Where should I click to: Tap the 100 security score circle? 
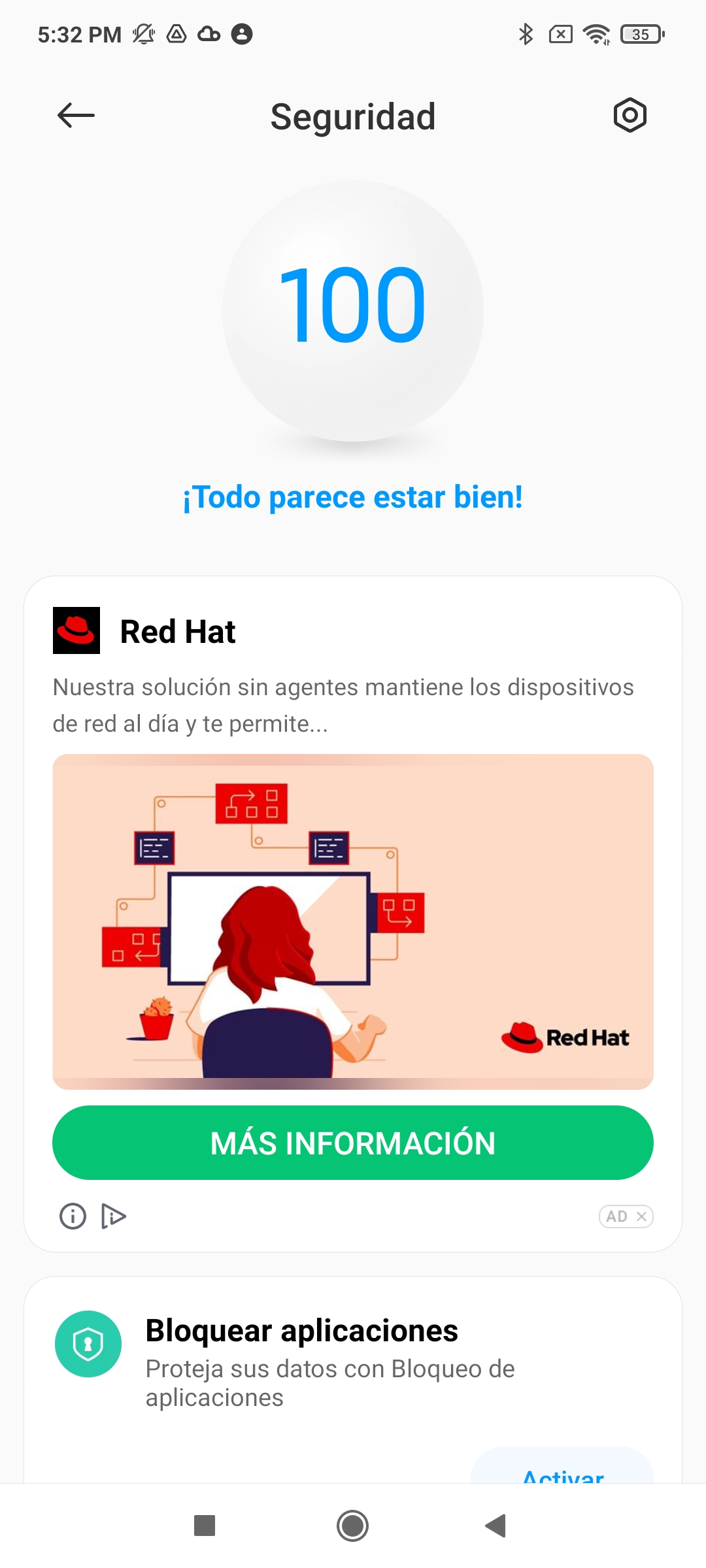353,310
